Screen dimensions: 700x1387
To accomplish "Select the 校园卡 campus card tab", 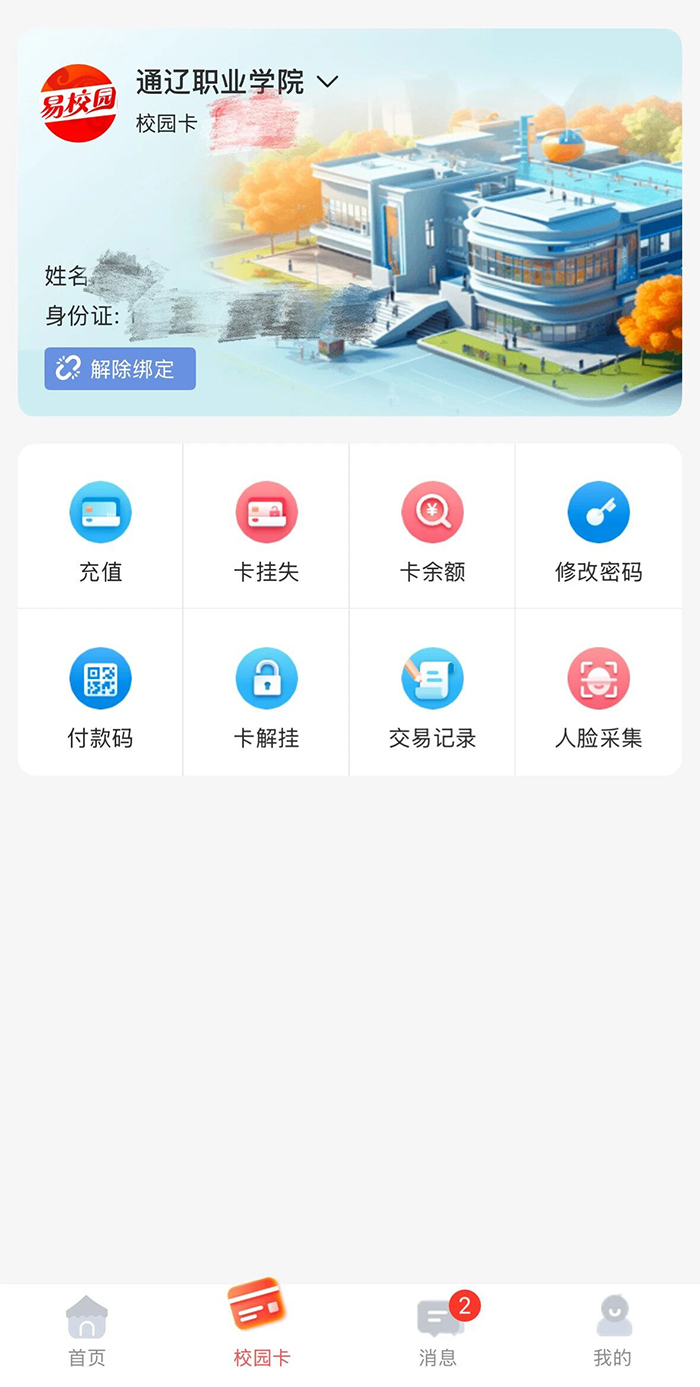I will pos(262,1326).
